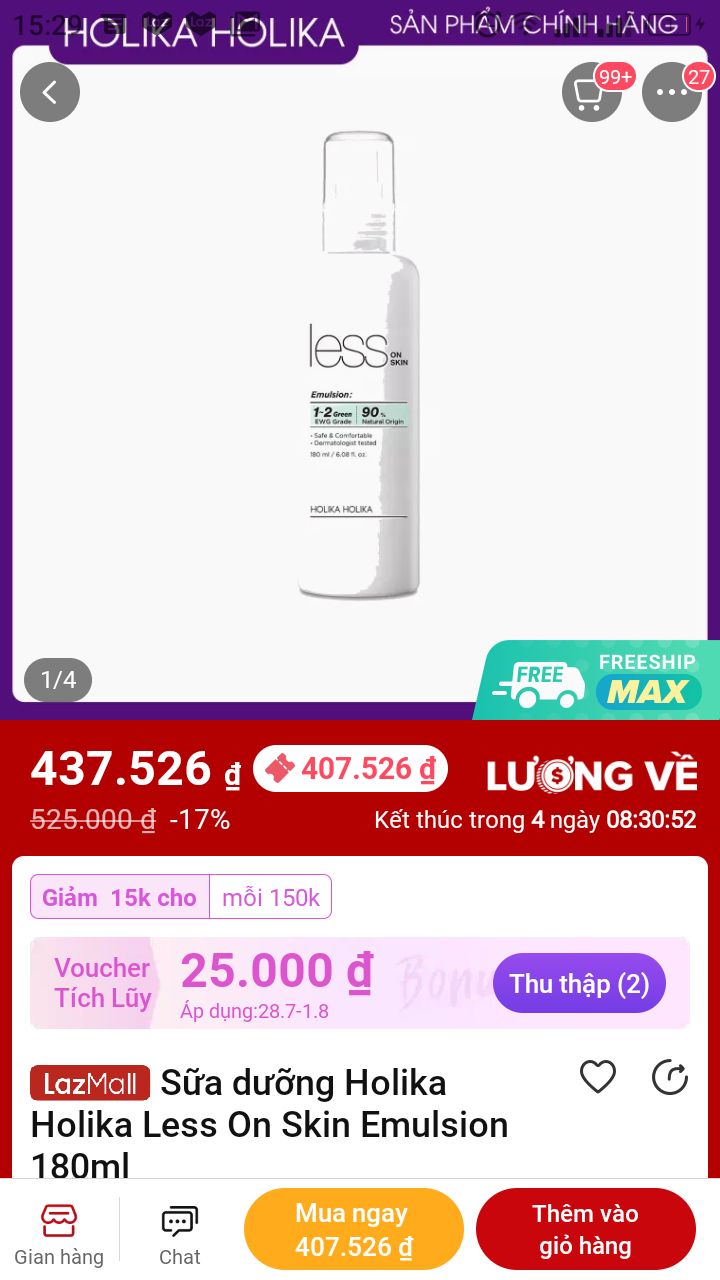Image resolution: width=720 pixels, height=1280 pixels.
Task: Add product to wishlist with heart icon
Action: point(598,1077)
